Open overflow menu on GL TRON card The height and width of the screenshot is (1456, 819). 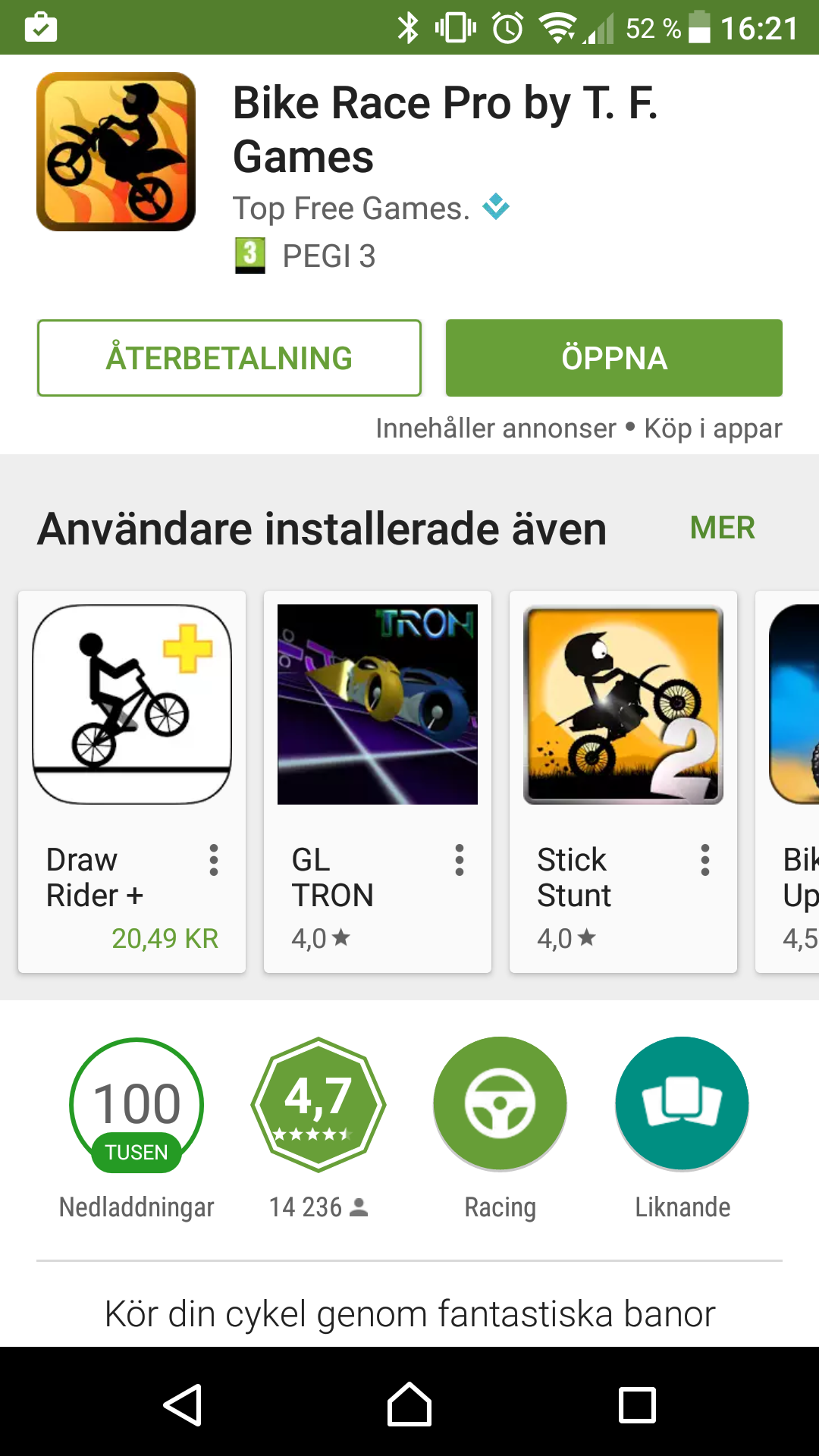460,860
